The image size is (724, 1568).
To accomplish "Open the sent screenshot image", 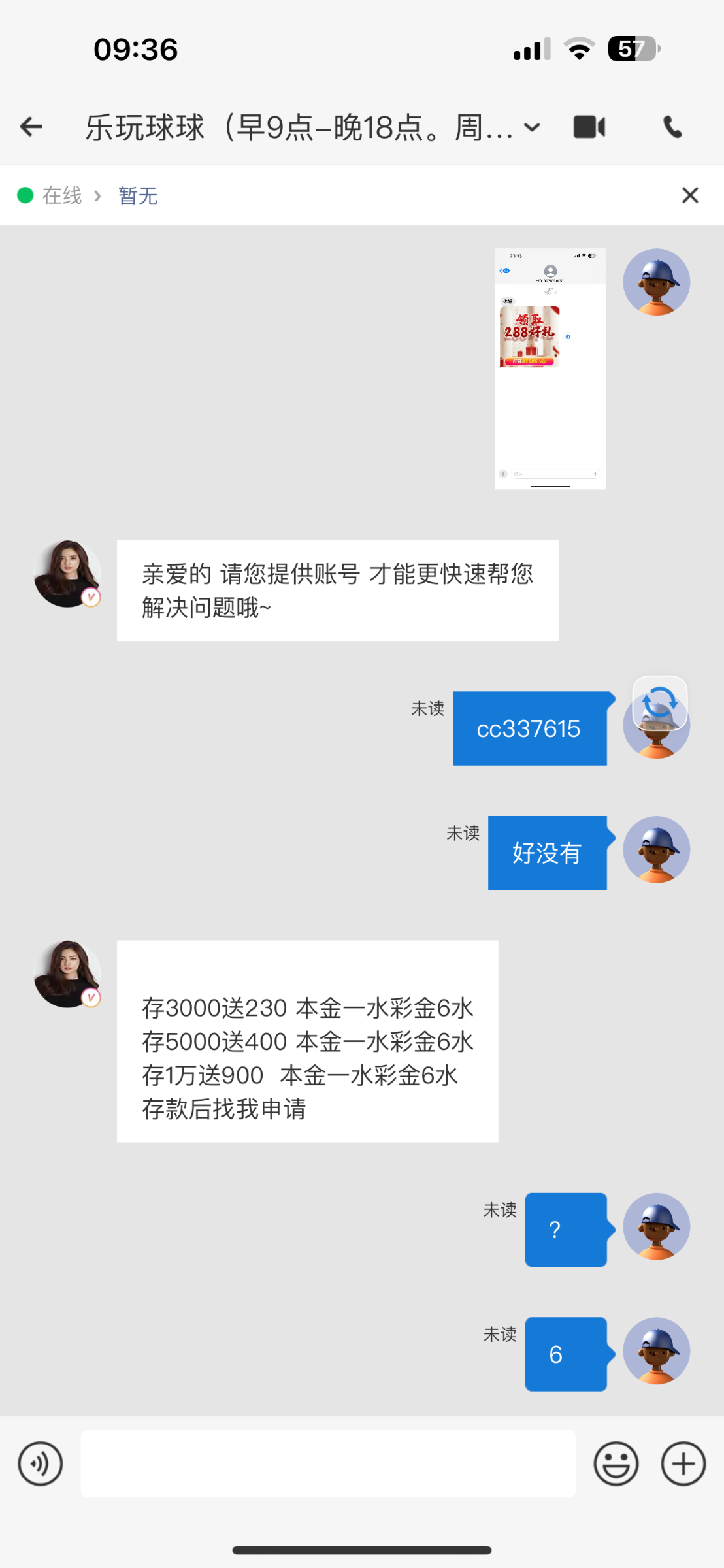I will click(x=550, y=368).
